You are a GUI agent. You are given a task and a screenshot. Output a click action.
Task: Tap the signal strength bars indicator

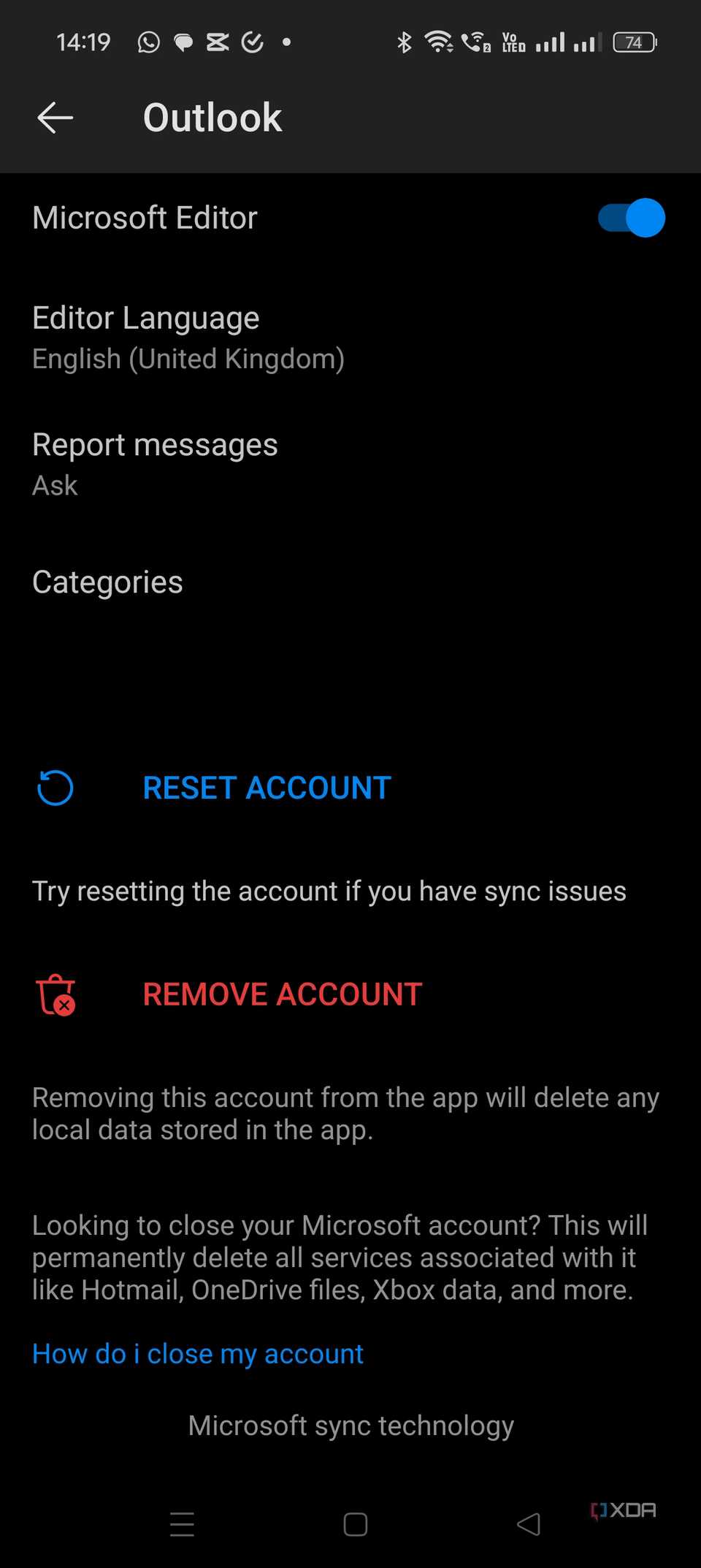click(x=553, y=42)
